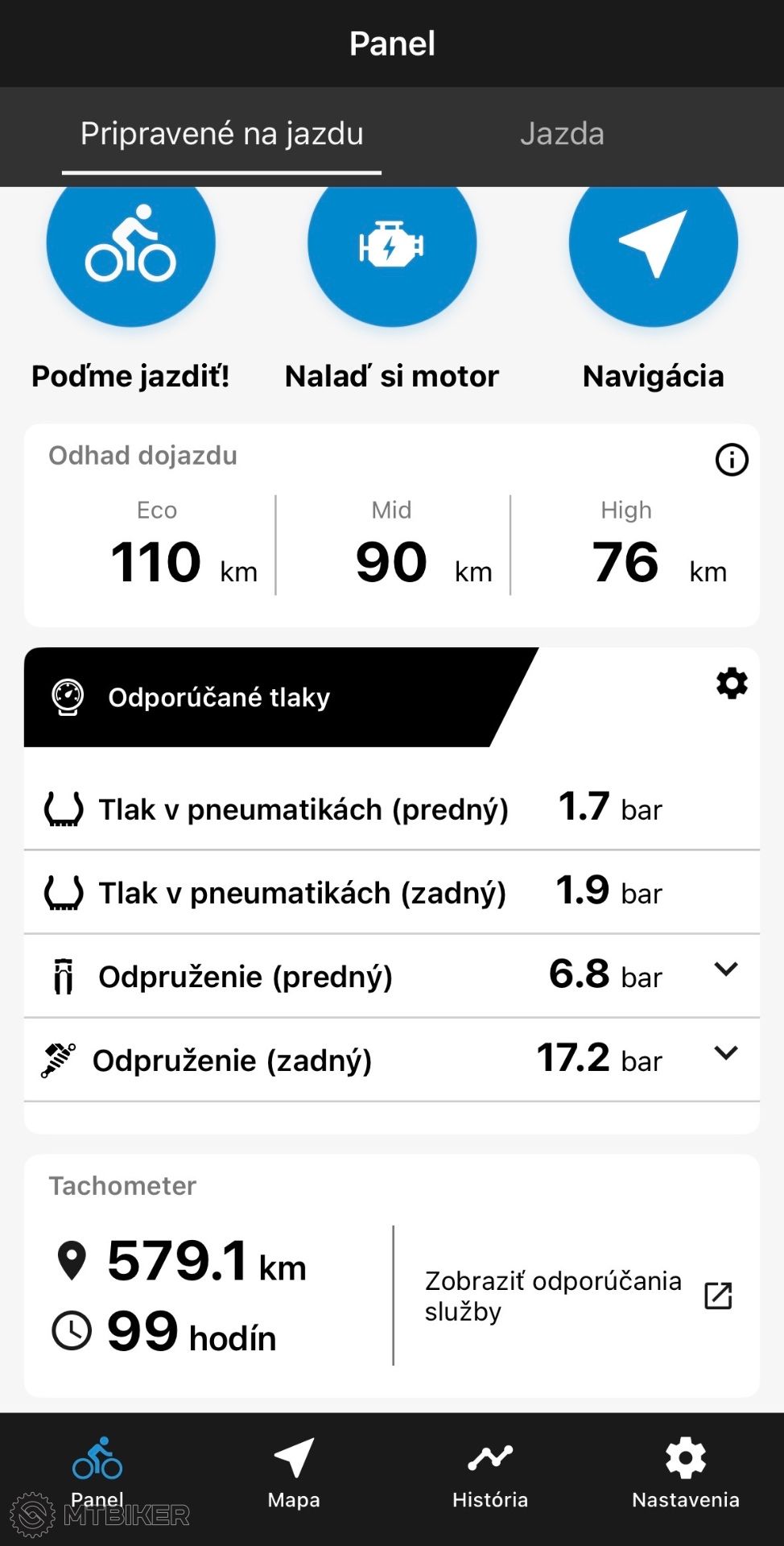The image size is (784, 1546).
Task: Expand Odpruženie (zadný) details
Action: tap(725, 1053)
